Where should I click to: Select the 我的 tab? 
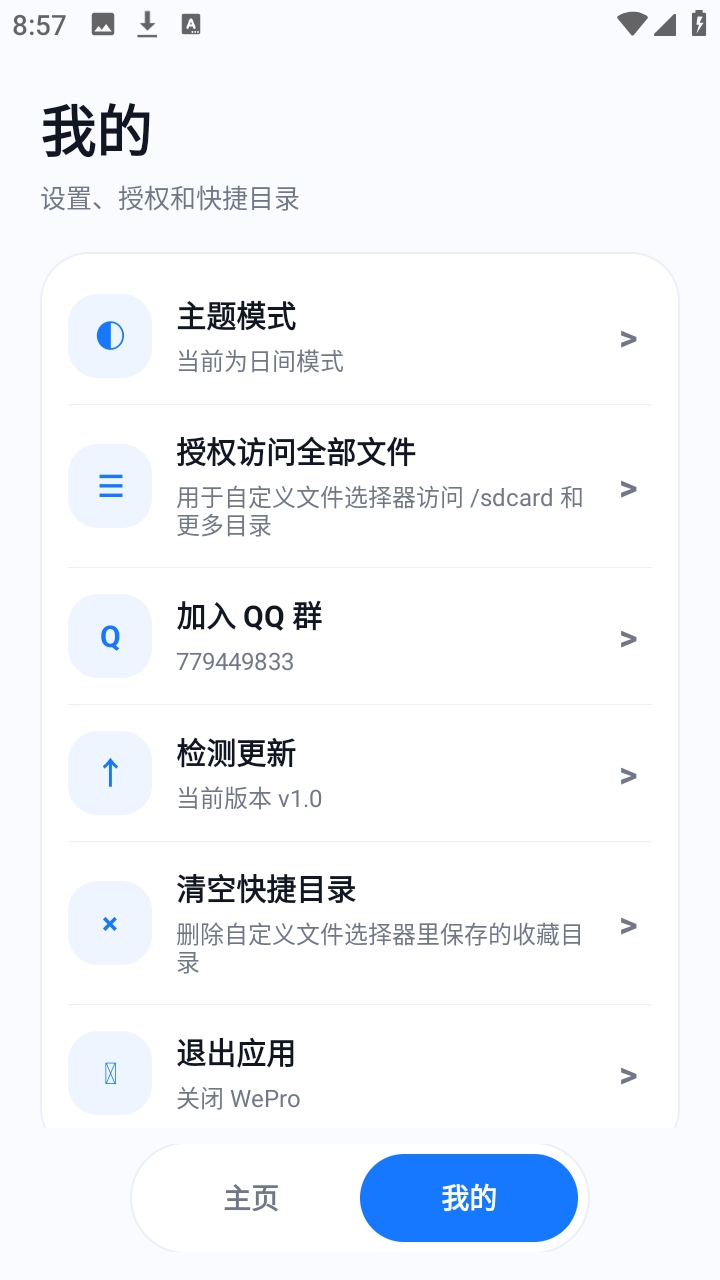click(x=469, y=1198)
